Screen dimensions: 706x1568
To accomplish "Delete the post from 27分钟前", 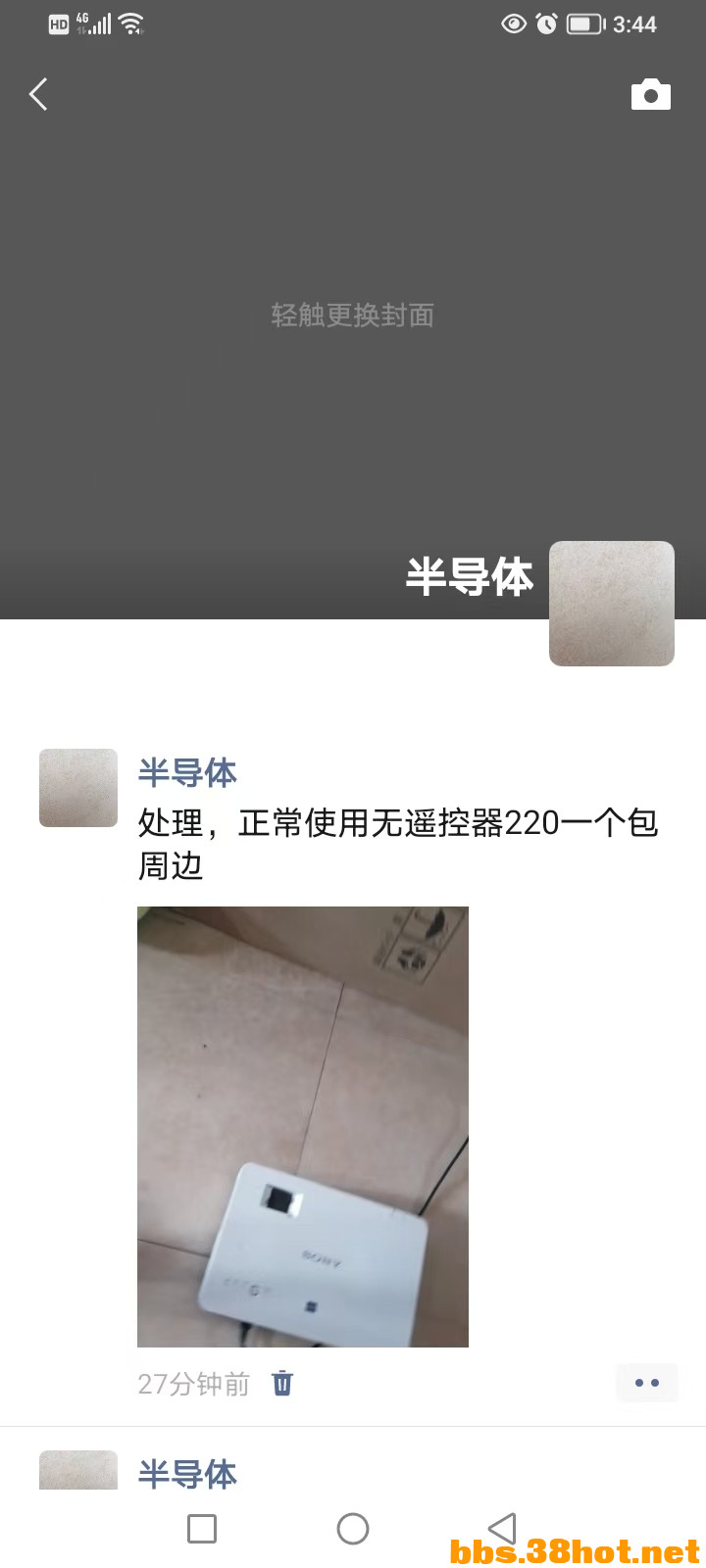I will [x=282, y=1383].
